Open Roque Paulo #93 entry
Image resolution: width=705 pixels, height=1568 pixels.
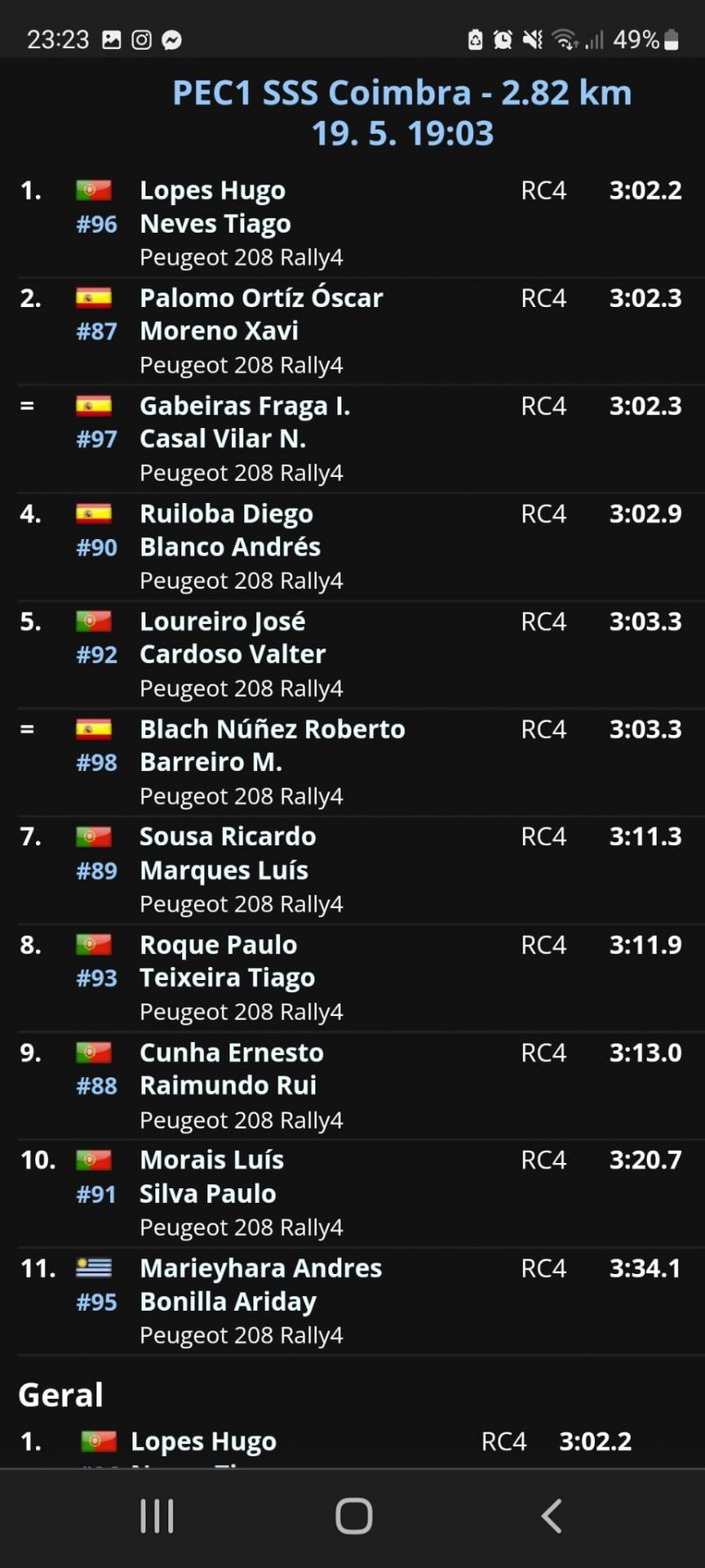coord(352,978)
